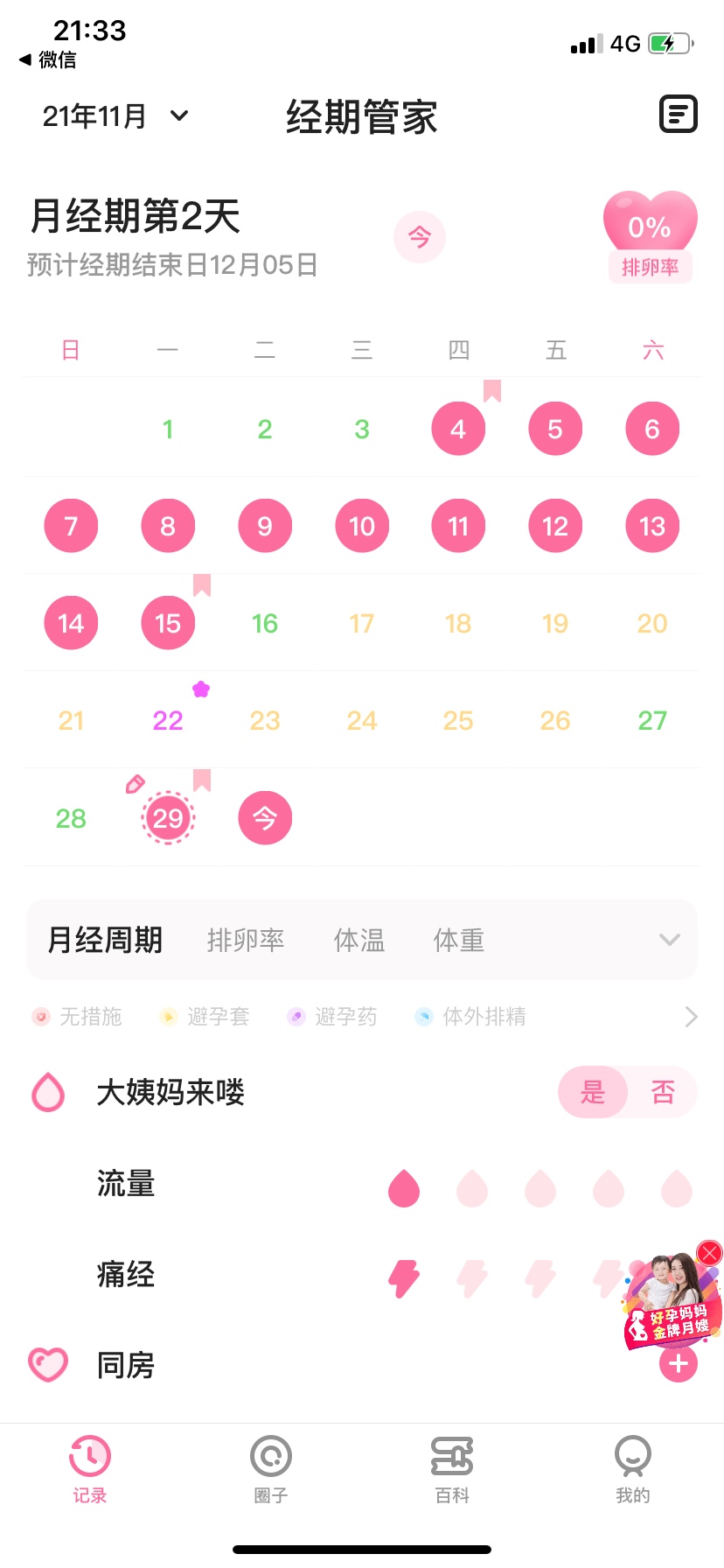This screenshot has width=724, height=1568.
Task: Switch to the 圈子 tab
Action: coord(271,1470)
